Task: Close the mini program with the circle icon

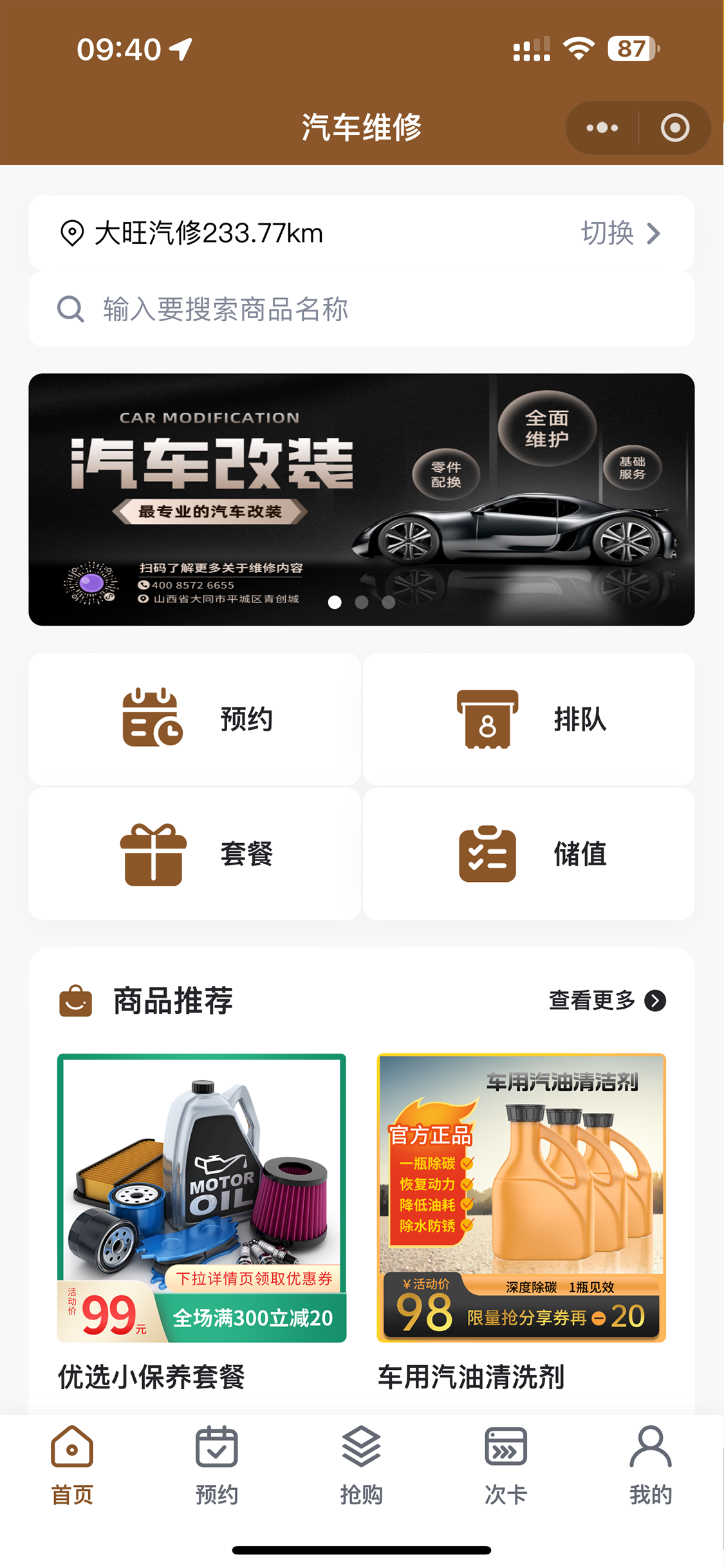Action: [x=674, y=127]
